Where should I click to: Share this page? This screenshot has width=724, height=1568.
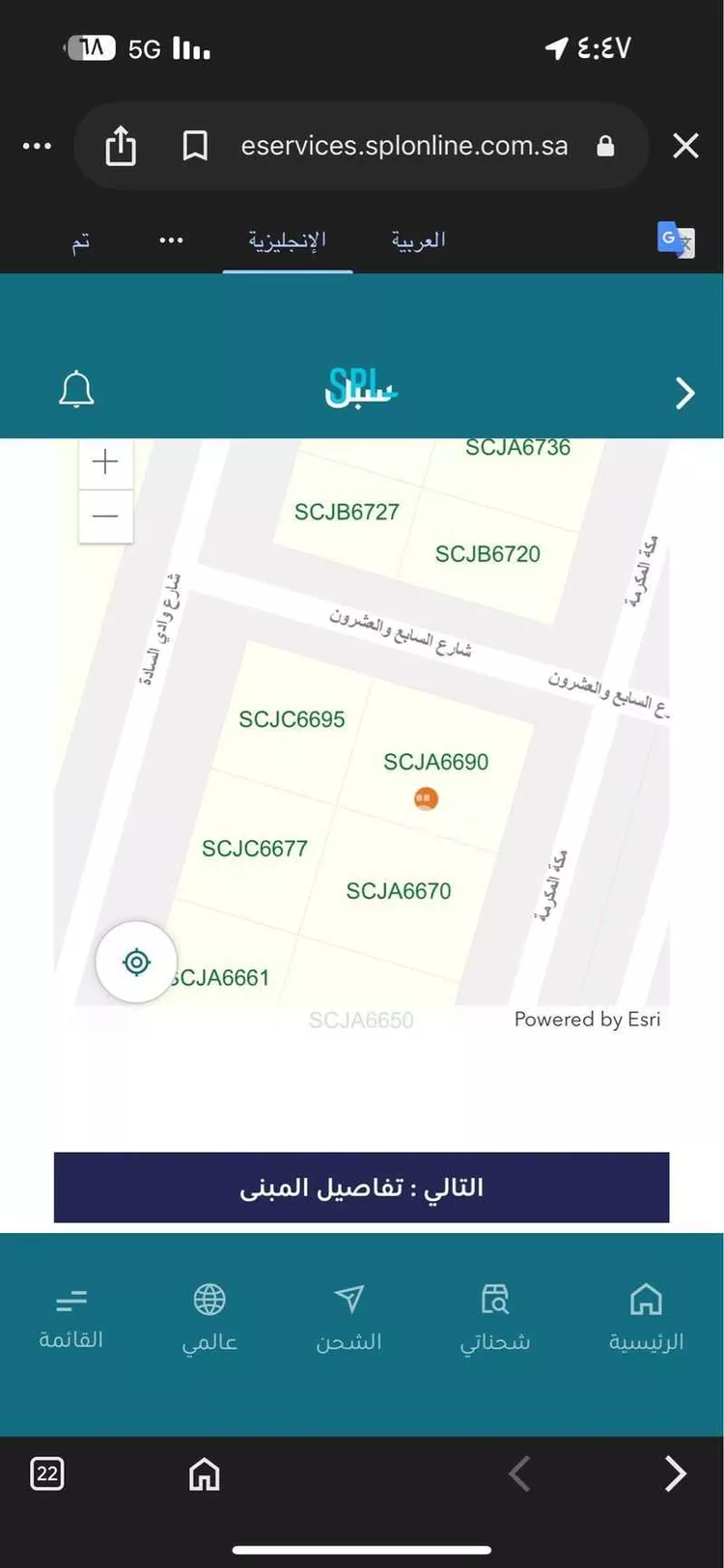(x=121, y=147)
